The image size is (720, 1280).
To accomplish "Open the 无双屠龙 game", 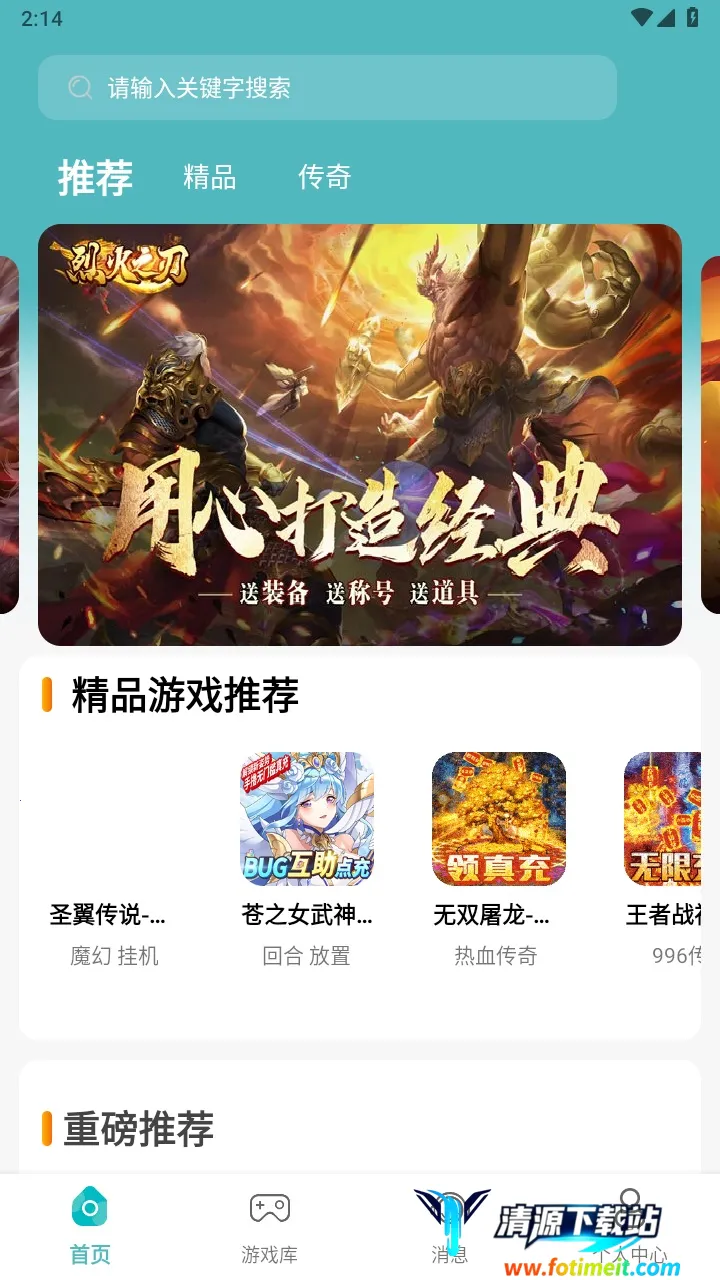I will click(499, 820).
